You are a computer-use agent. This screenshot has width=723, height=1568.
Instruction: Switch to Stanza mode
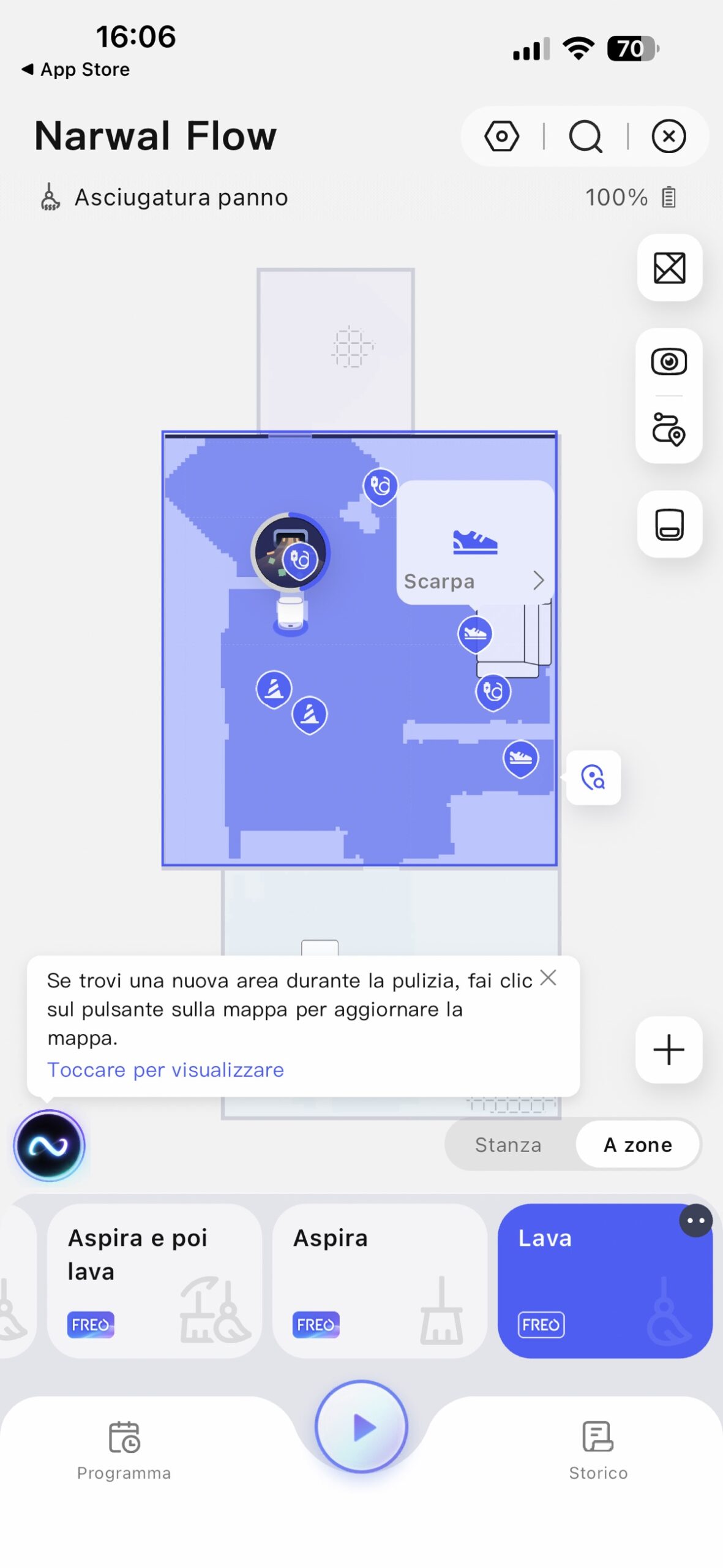(508, 1145)
